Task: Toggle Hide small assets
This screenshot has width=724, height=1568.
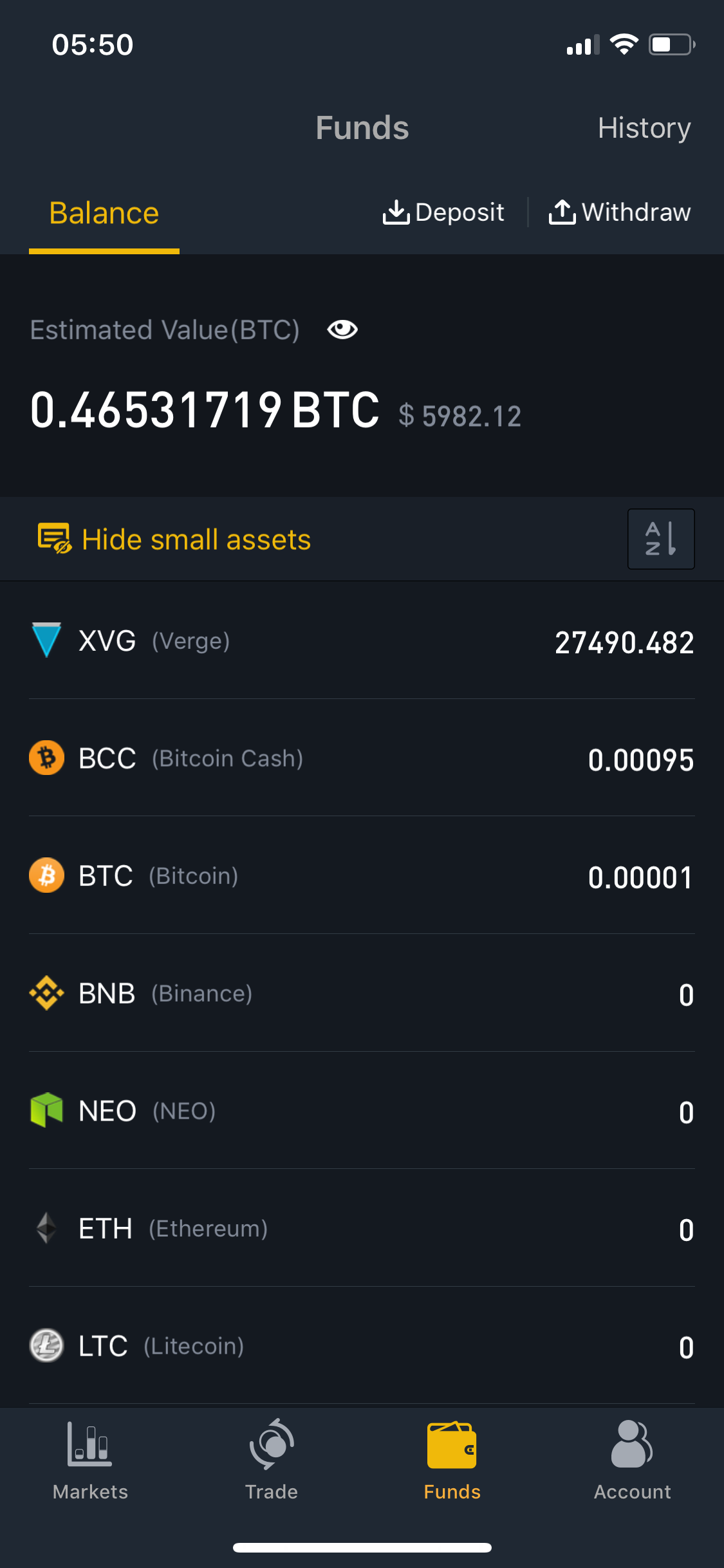Action: point(174,539)
